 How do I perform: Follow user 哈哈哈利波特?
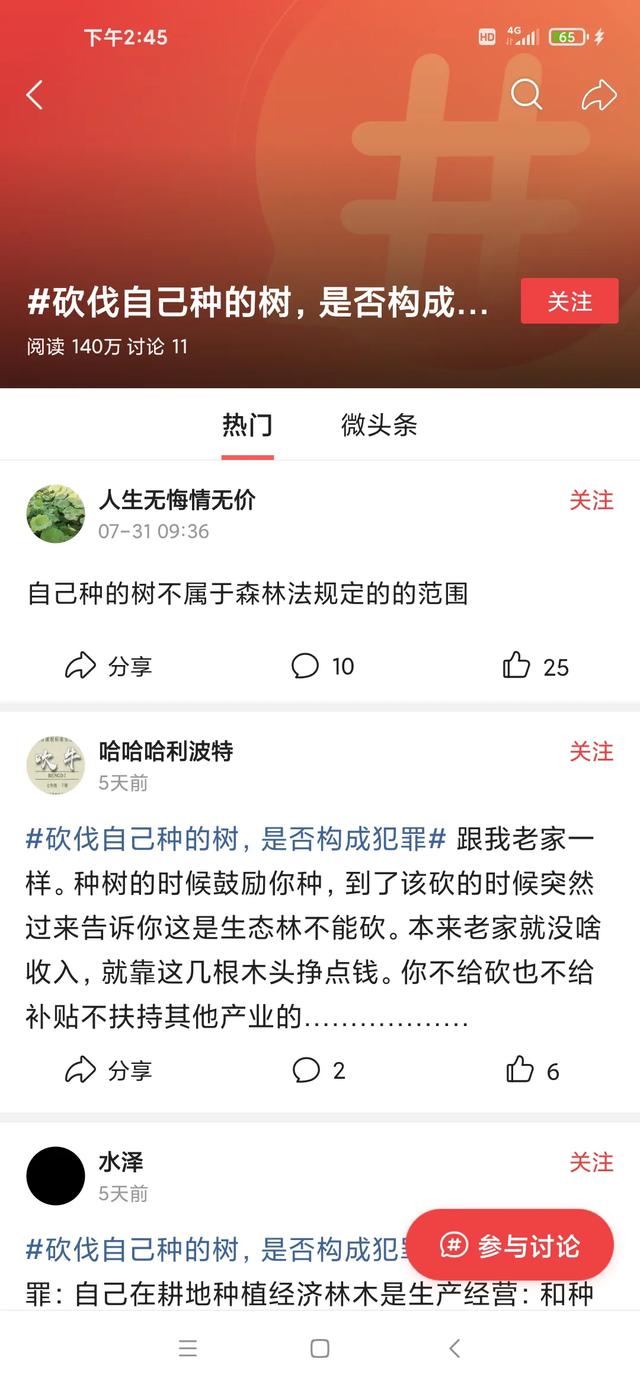coord(592,751)
